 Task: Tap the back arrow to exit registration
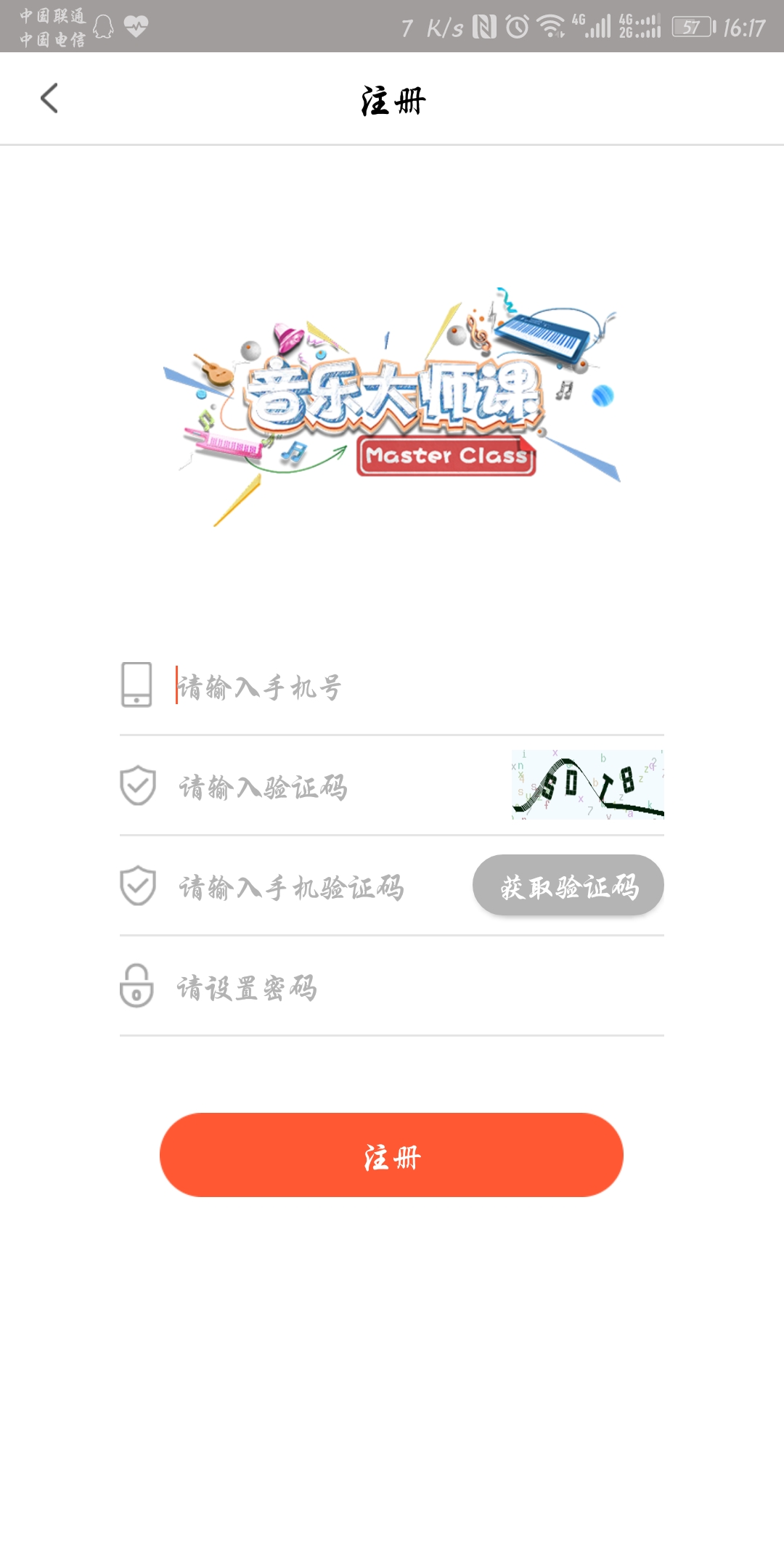[x=51, y=99]
